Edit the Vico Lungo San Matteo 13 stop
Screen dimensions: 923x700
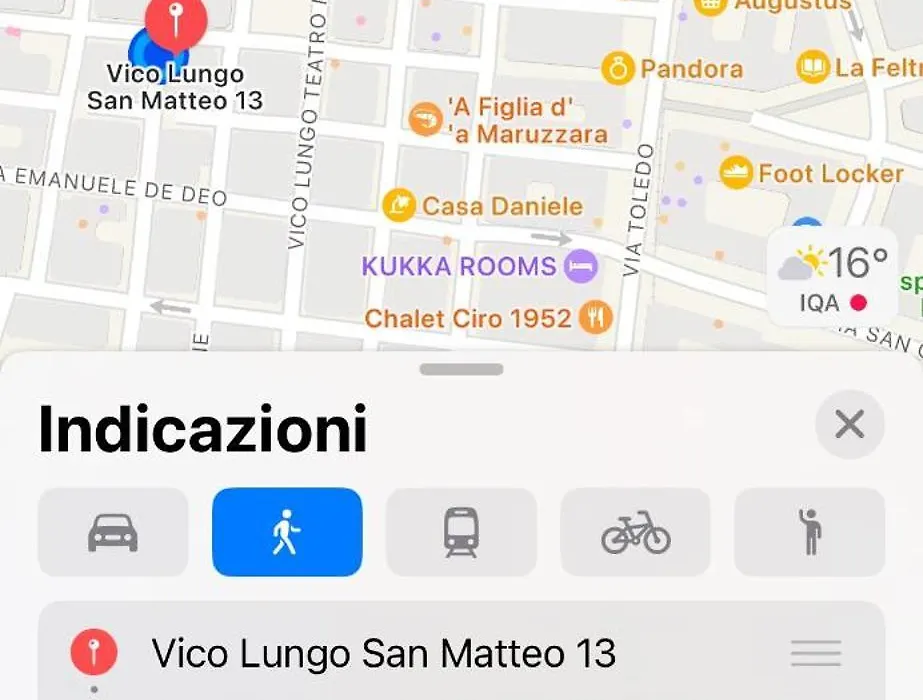pos(383,654)
